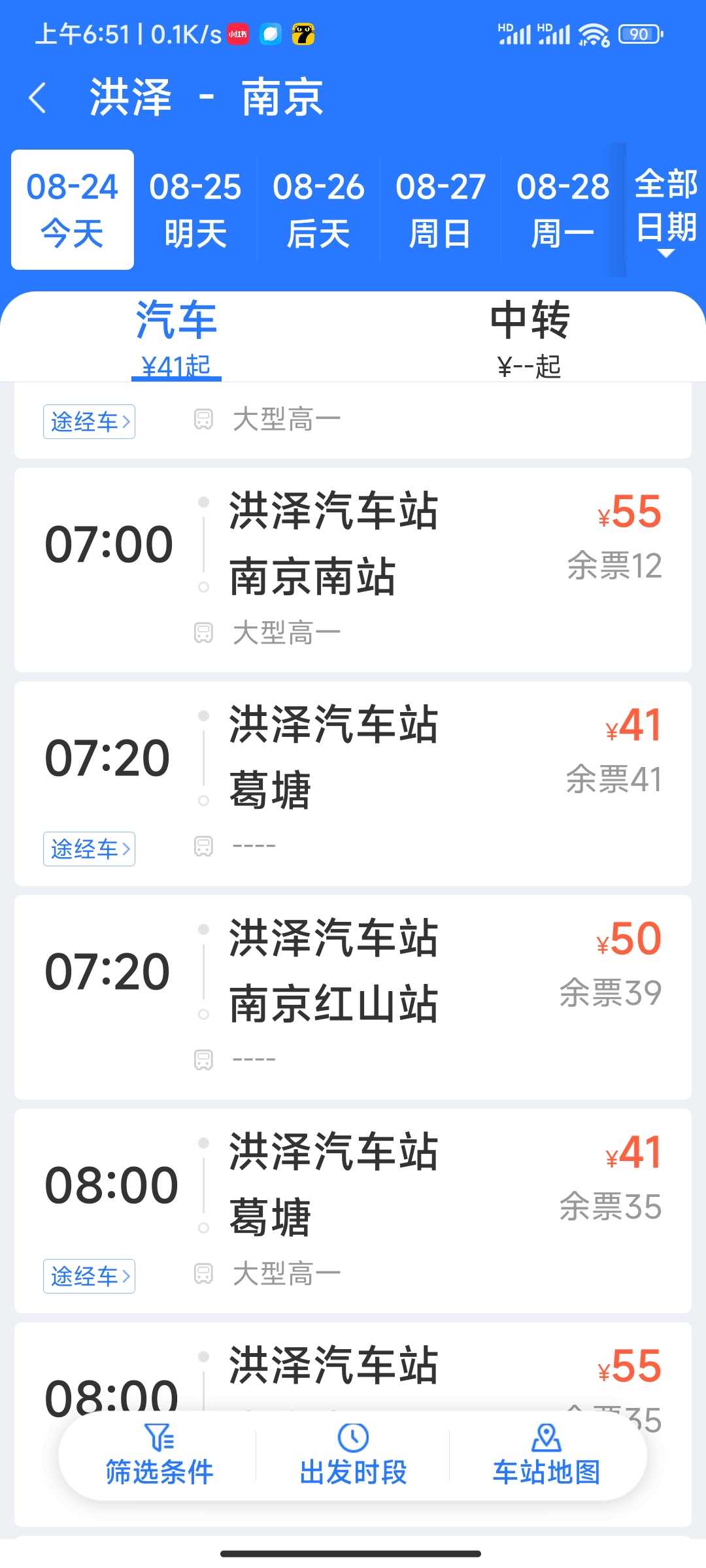The height and width of the screenshot is (1568, 706).
Task: Select the 汽车 tab
Action: [176, 338]
